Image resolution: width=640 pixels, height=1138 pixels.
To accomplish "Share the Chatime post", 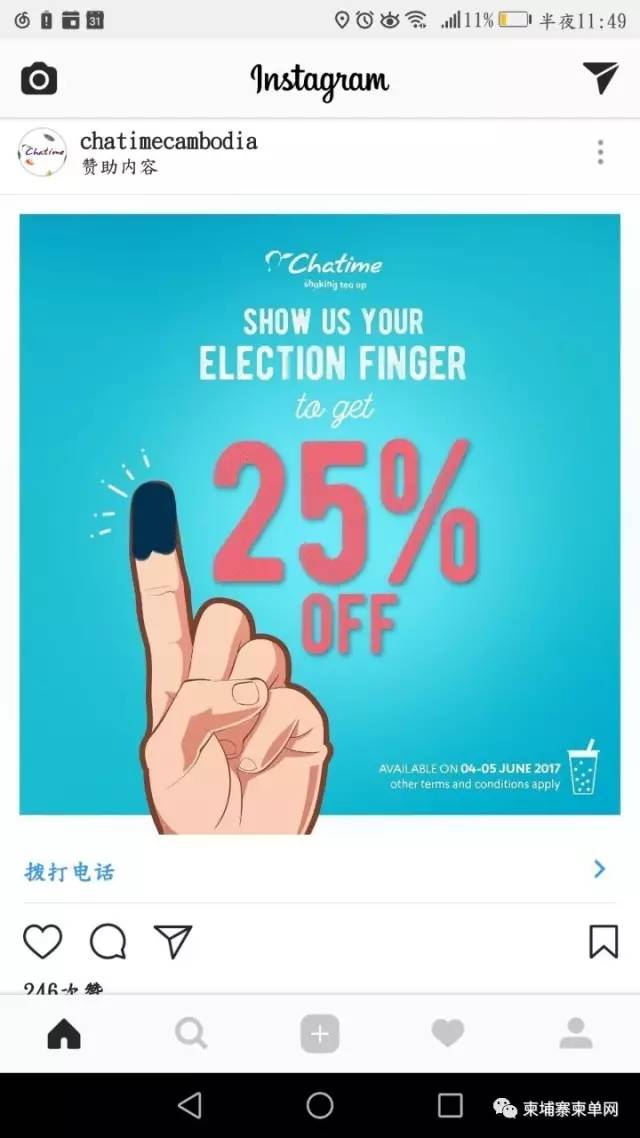I will 172,941.
